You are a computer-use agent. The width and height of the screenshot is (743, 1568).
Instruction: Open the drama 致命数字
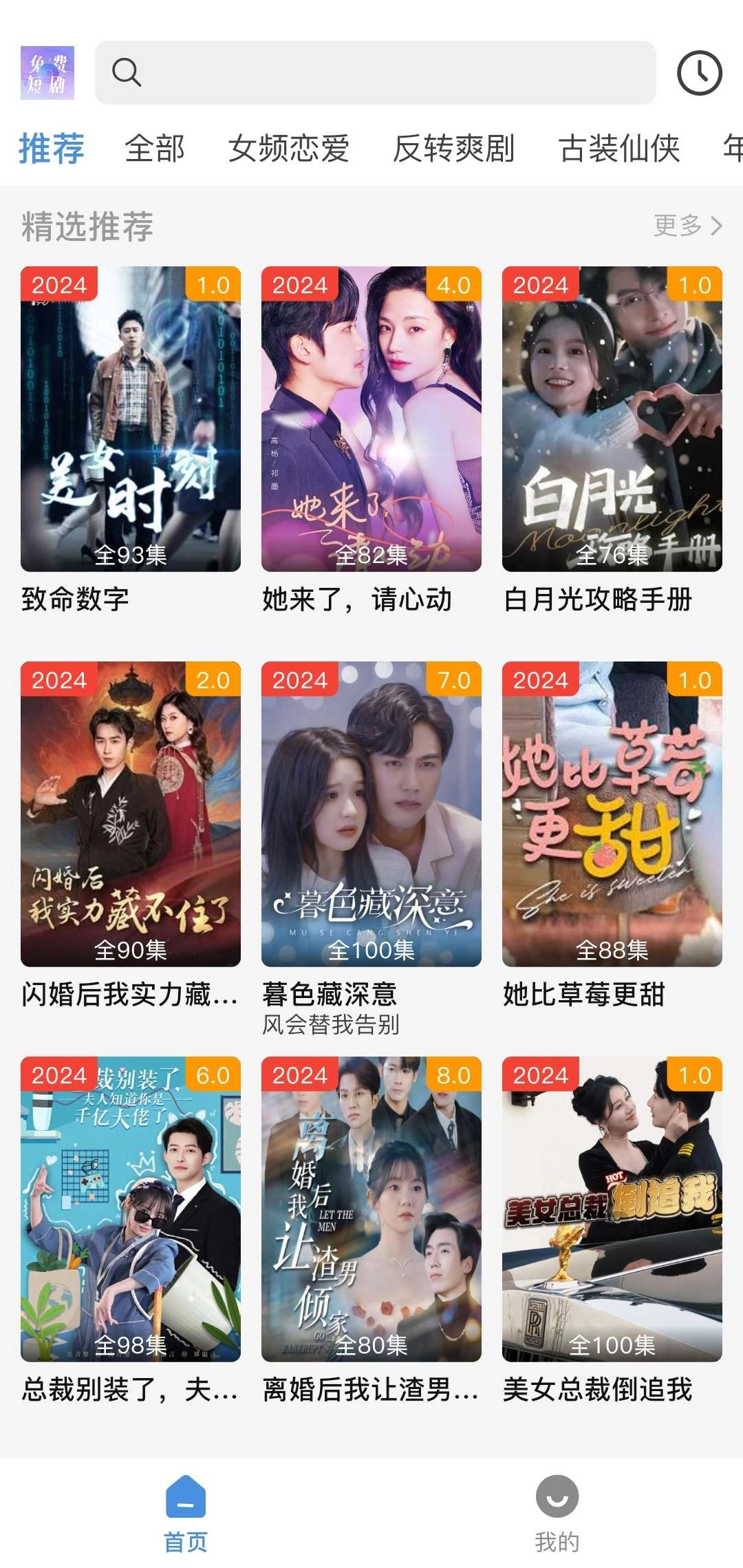coord(131,419)
